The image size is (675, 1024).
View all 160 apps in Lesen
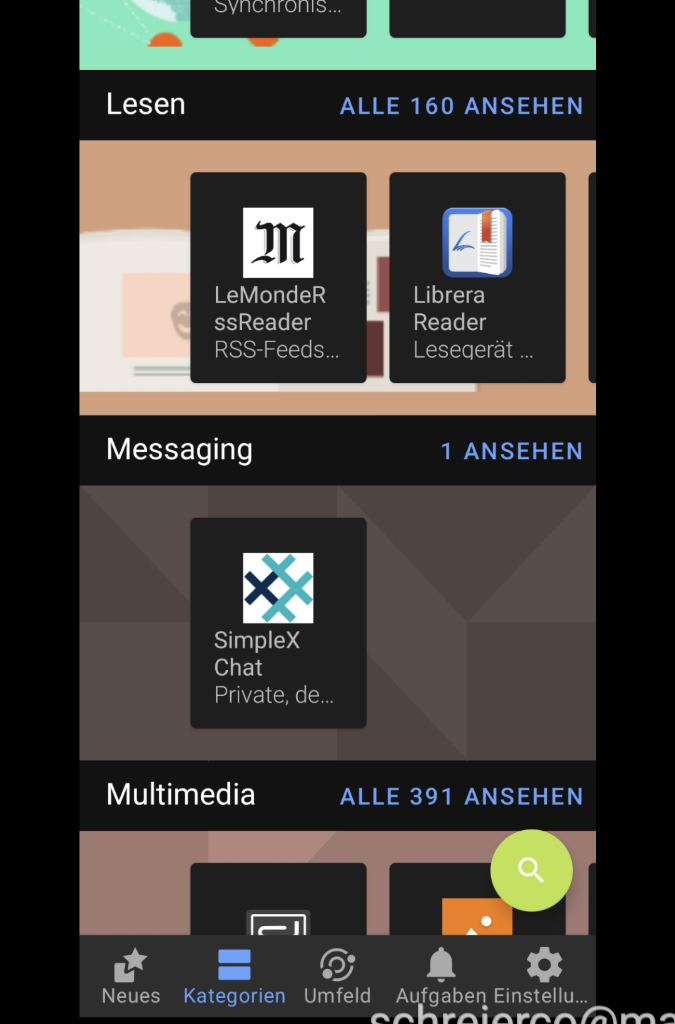coord(461,106)
